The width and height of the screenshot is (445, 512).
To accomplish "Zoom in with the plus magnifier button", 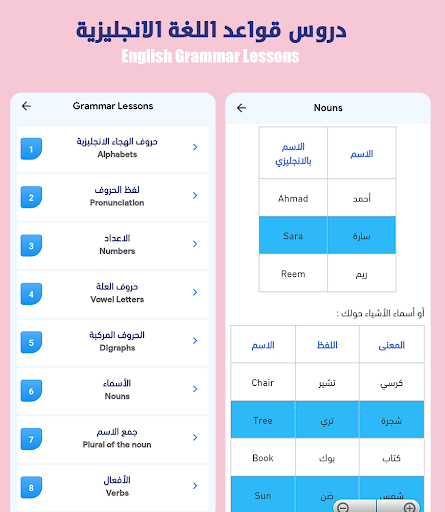I will coord(398,506).
